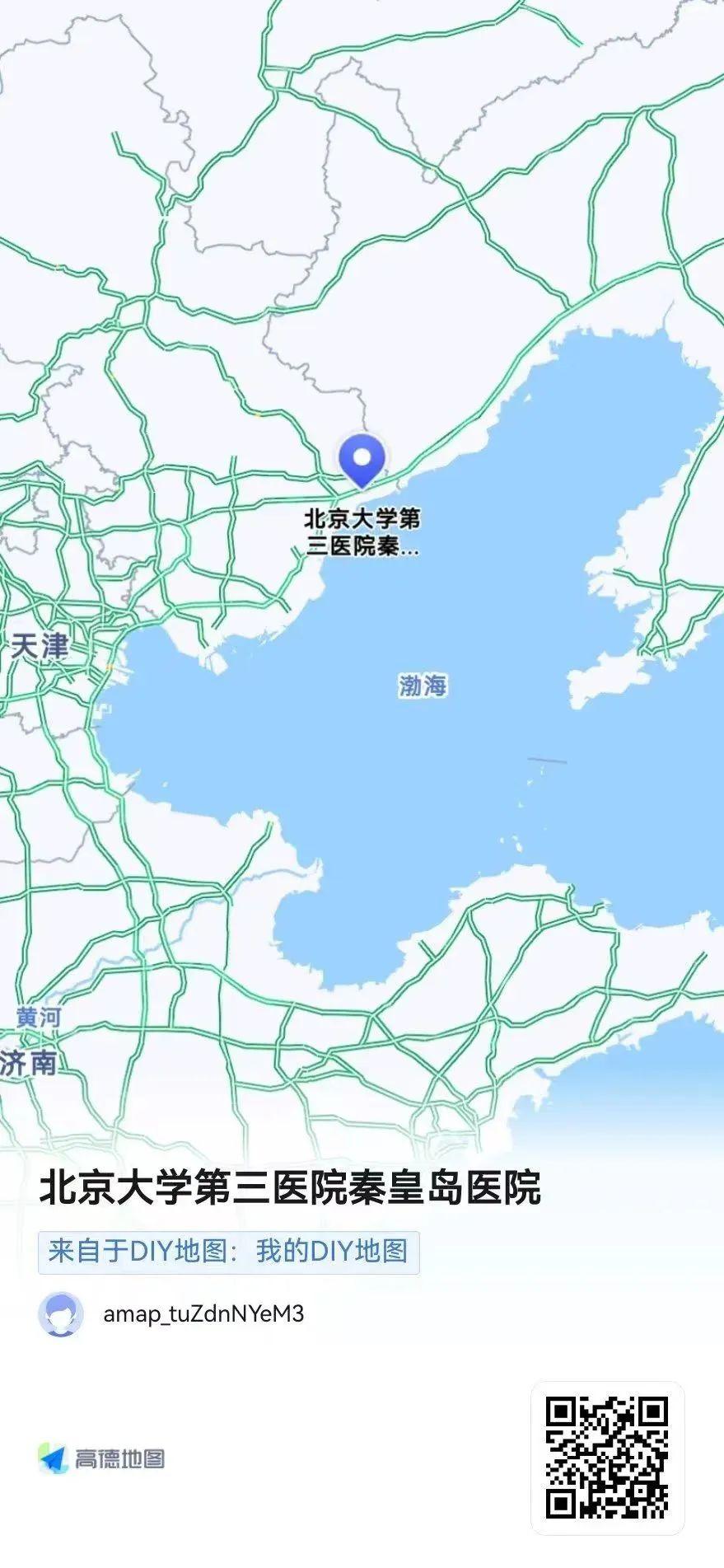This screenshot has height=1568, width=724.
Task: Expand the DIY map source banner
Action: coord(231,1250)
